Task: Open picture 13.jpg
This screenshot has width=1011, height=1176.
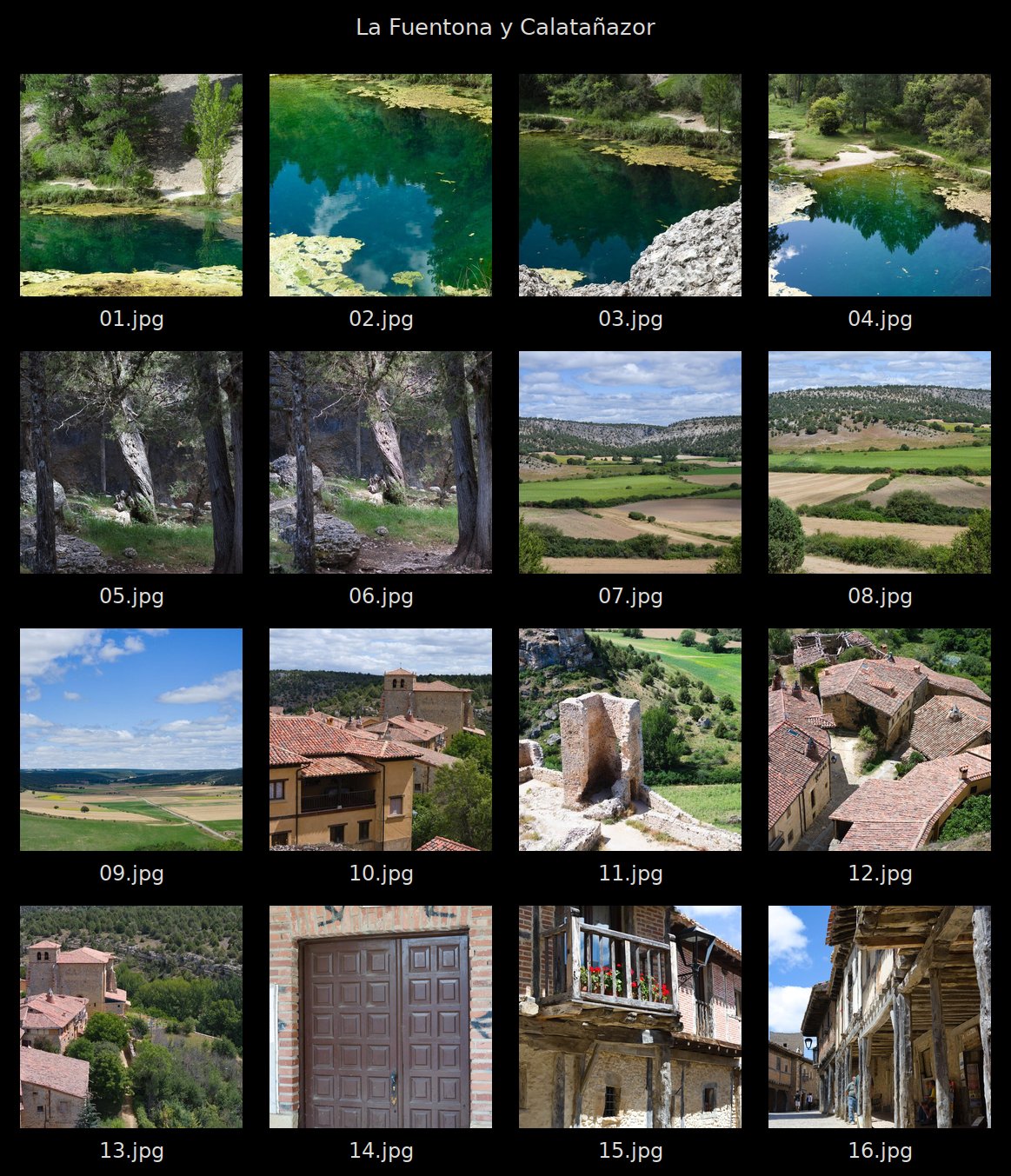Action: 131,1017
